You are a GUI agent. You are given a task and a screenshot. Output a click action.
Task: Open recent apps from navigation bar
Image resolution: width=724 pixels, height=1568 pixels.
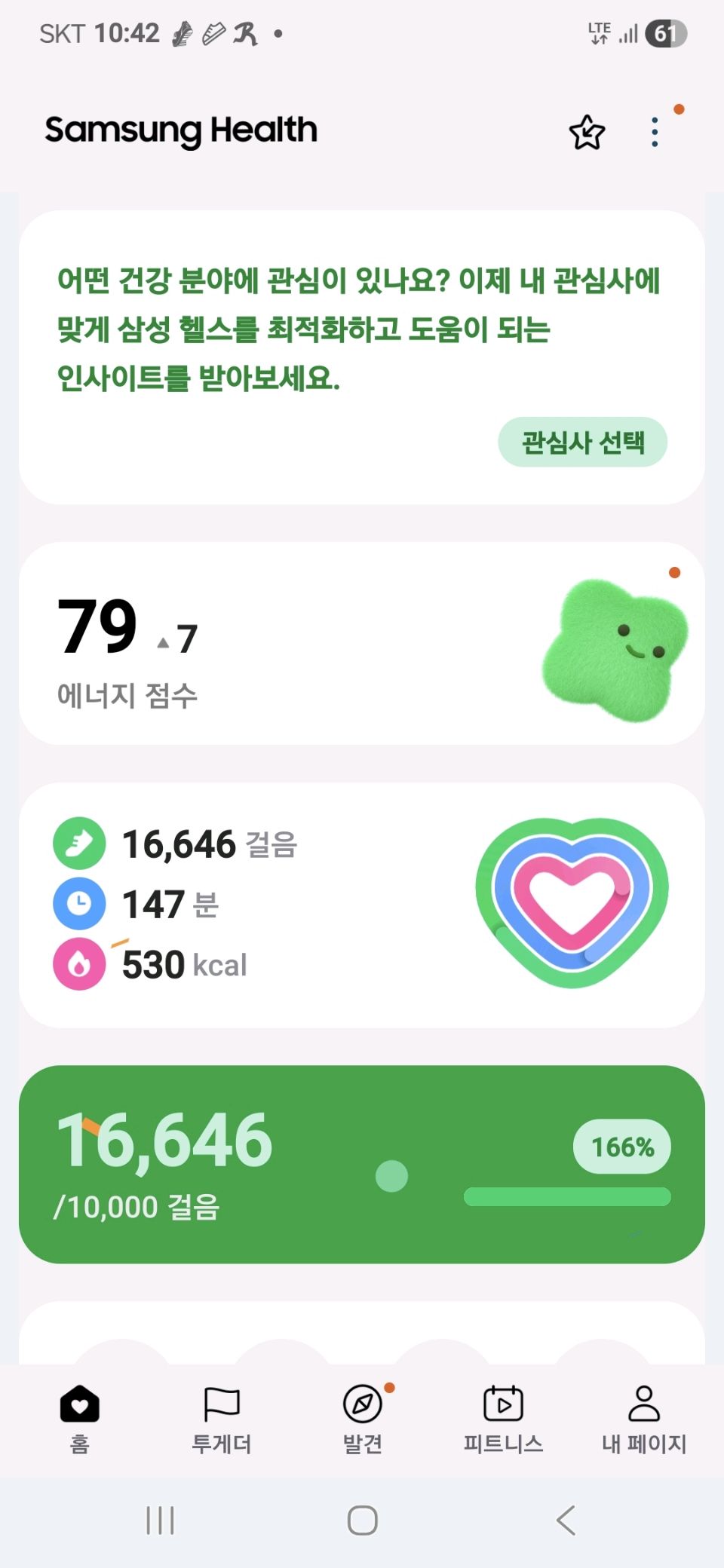[160, 1520]
